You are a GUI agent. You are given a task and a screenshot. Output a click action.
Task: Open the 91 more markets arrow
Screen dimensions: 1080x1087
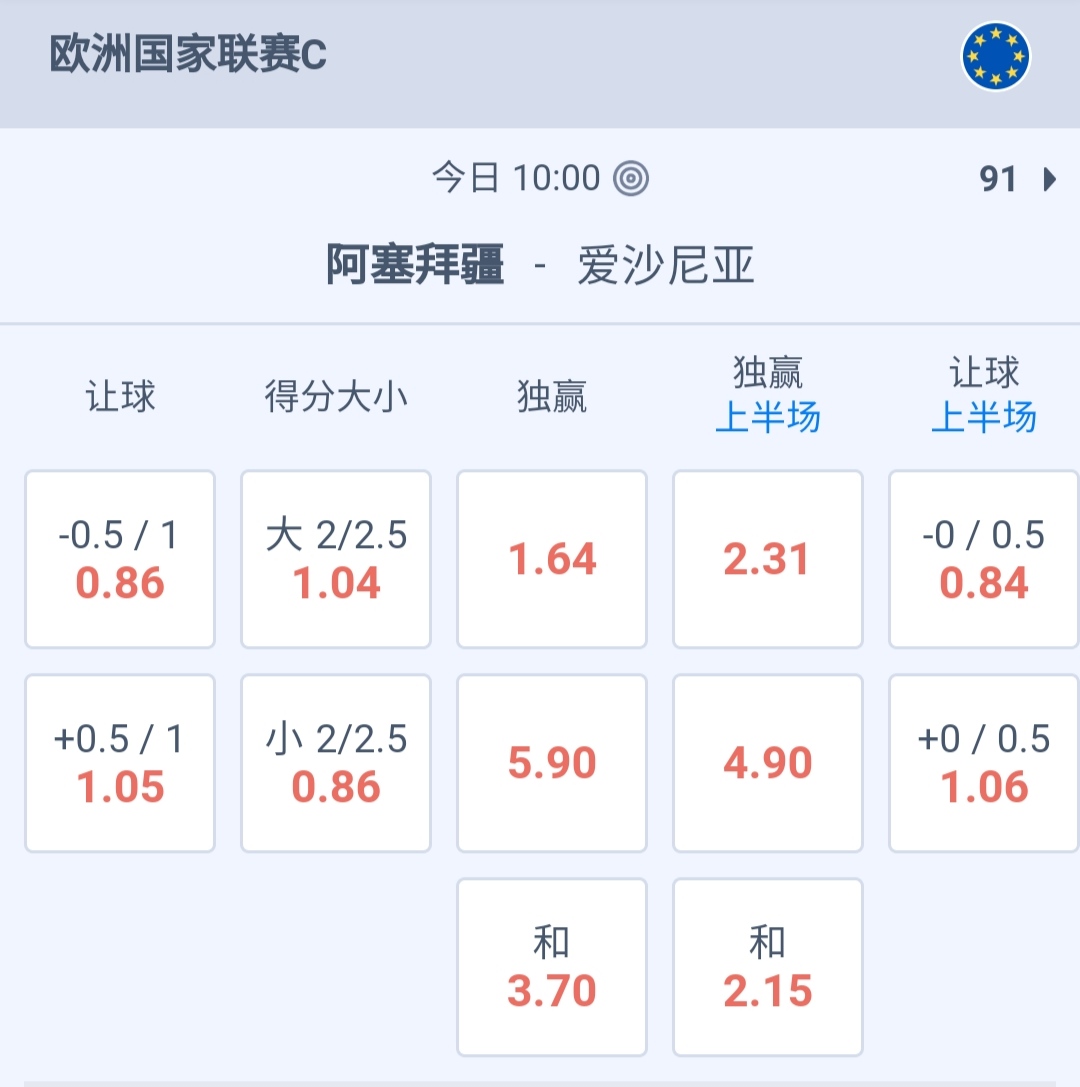coord(1018,180)
